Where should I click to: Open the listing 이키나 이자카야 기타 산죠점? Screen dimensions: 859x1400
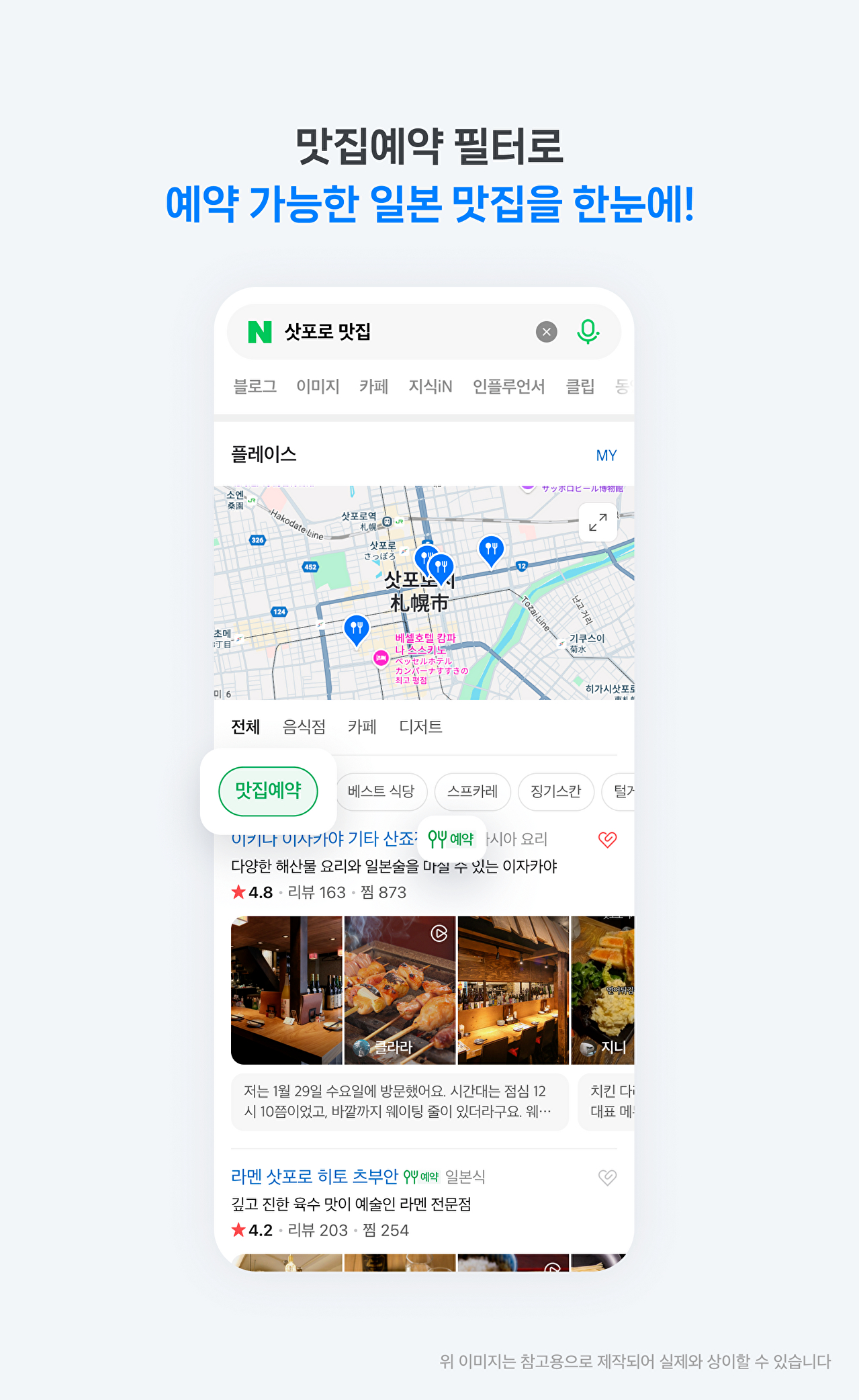point(322,838)
